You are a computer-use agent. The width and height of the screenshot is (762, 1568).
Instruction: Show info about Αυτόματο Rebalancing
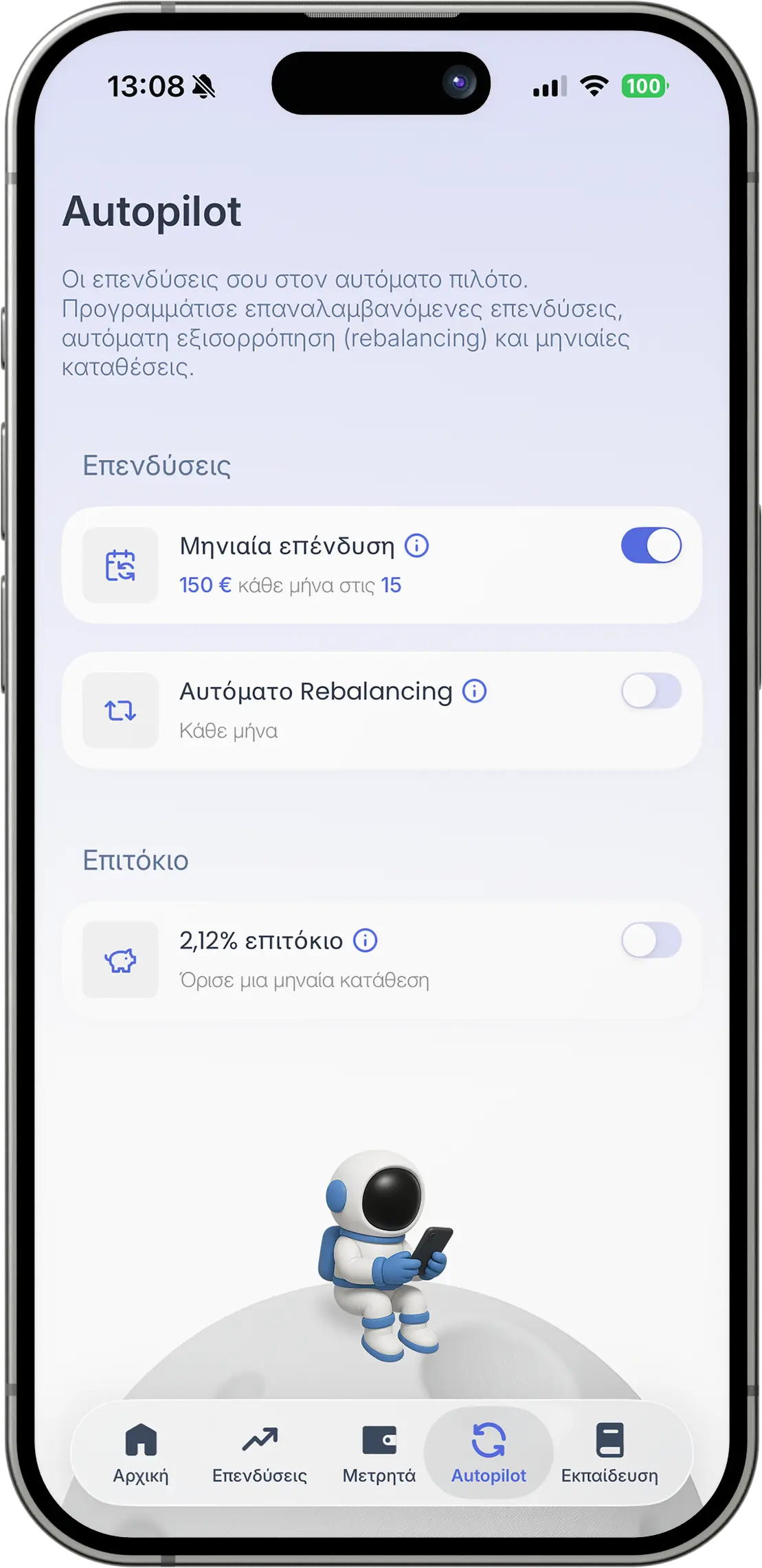[x=474, y=691]
